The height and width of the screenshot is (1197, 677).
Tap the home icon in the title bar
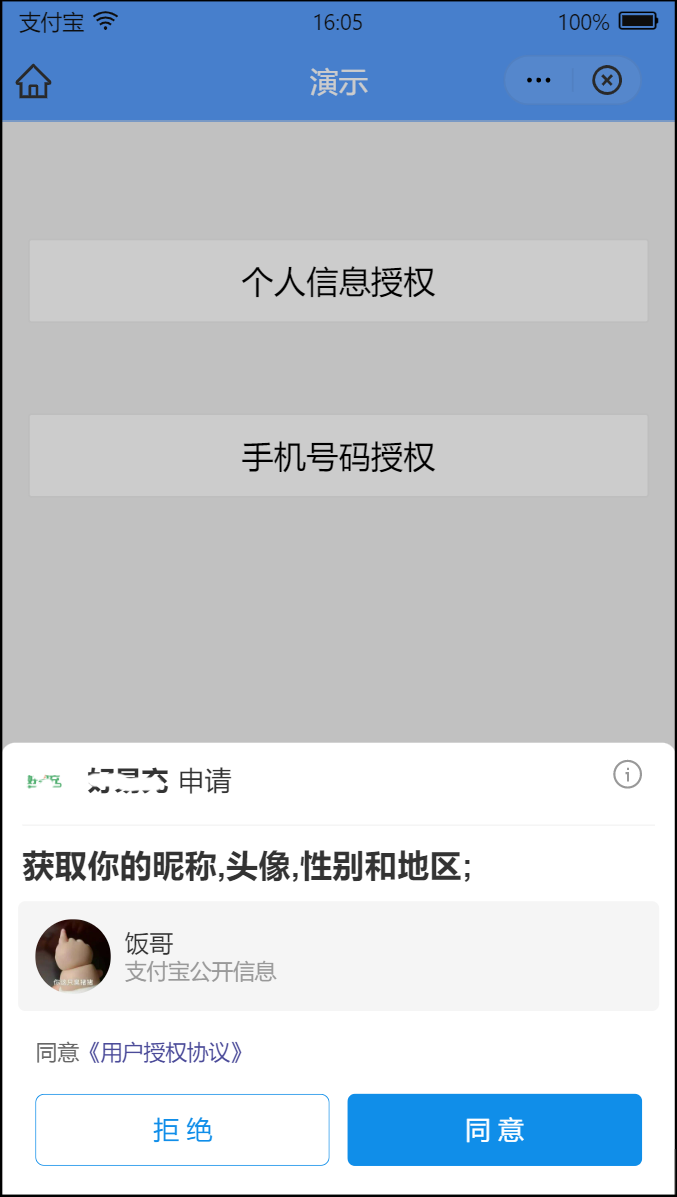click(x=33, y=82)
